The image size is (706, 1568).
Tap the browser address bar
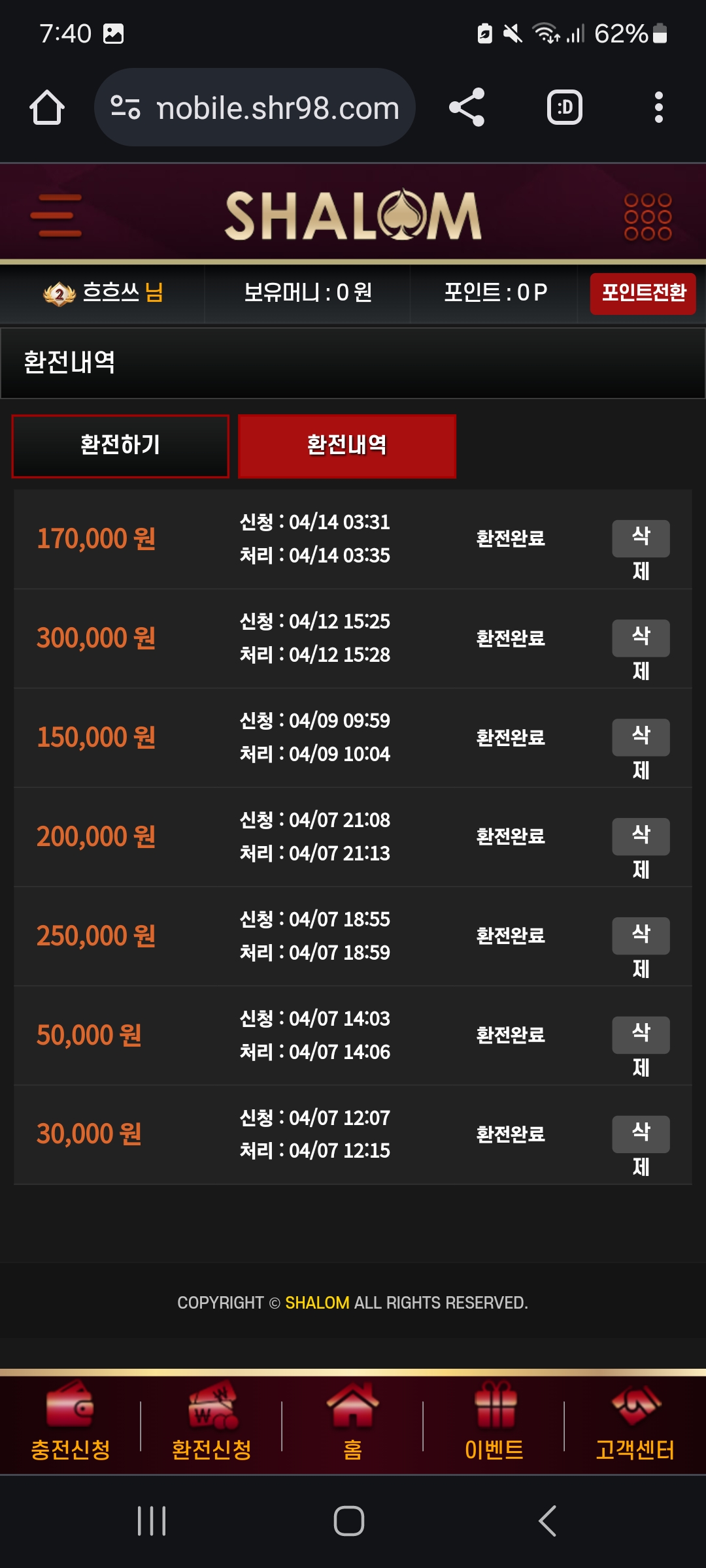coord(255,107)
